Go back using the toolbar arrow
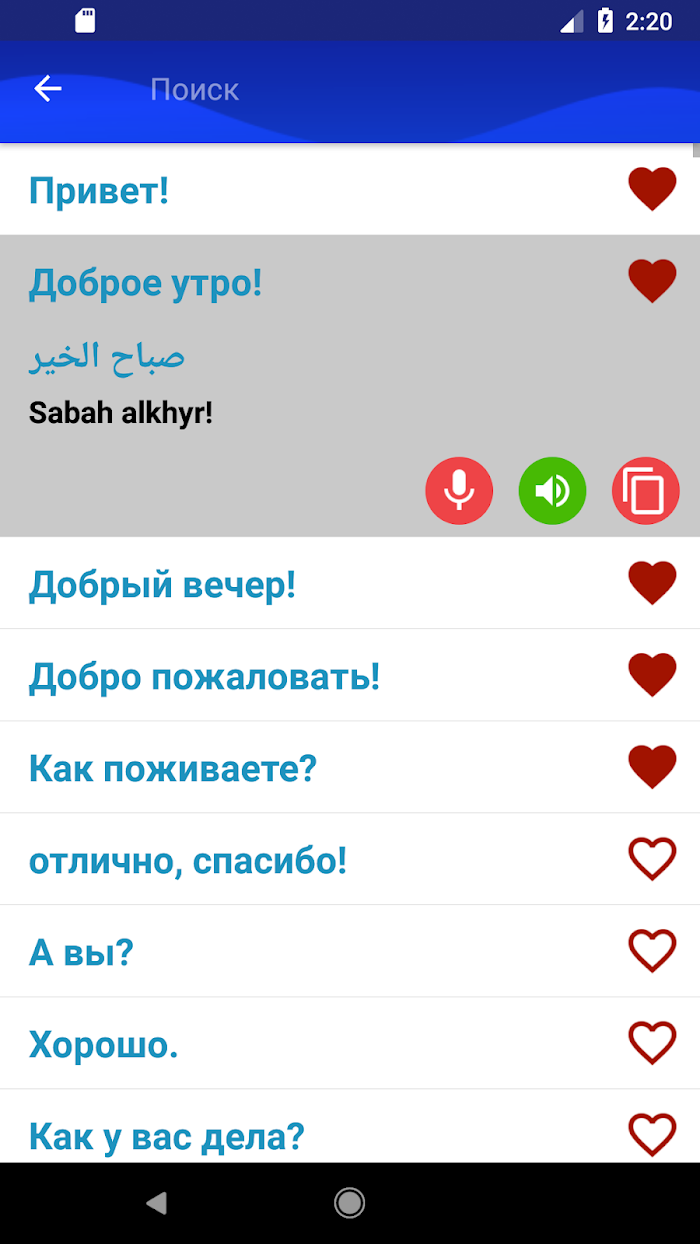The image size is (700, 1244). pos(48,89)
